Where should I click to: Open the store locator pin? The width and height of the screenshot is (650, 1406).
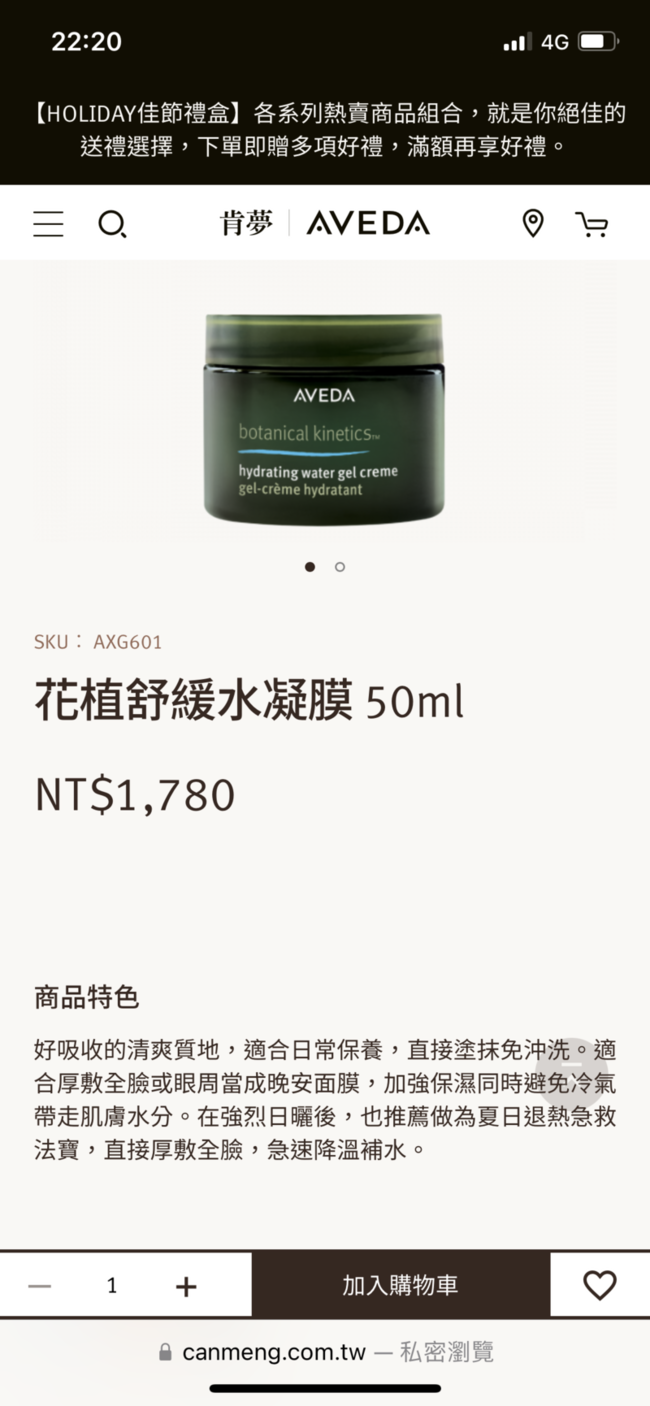(x=533, y=223)
